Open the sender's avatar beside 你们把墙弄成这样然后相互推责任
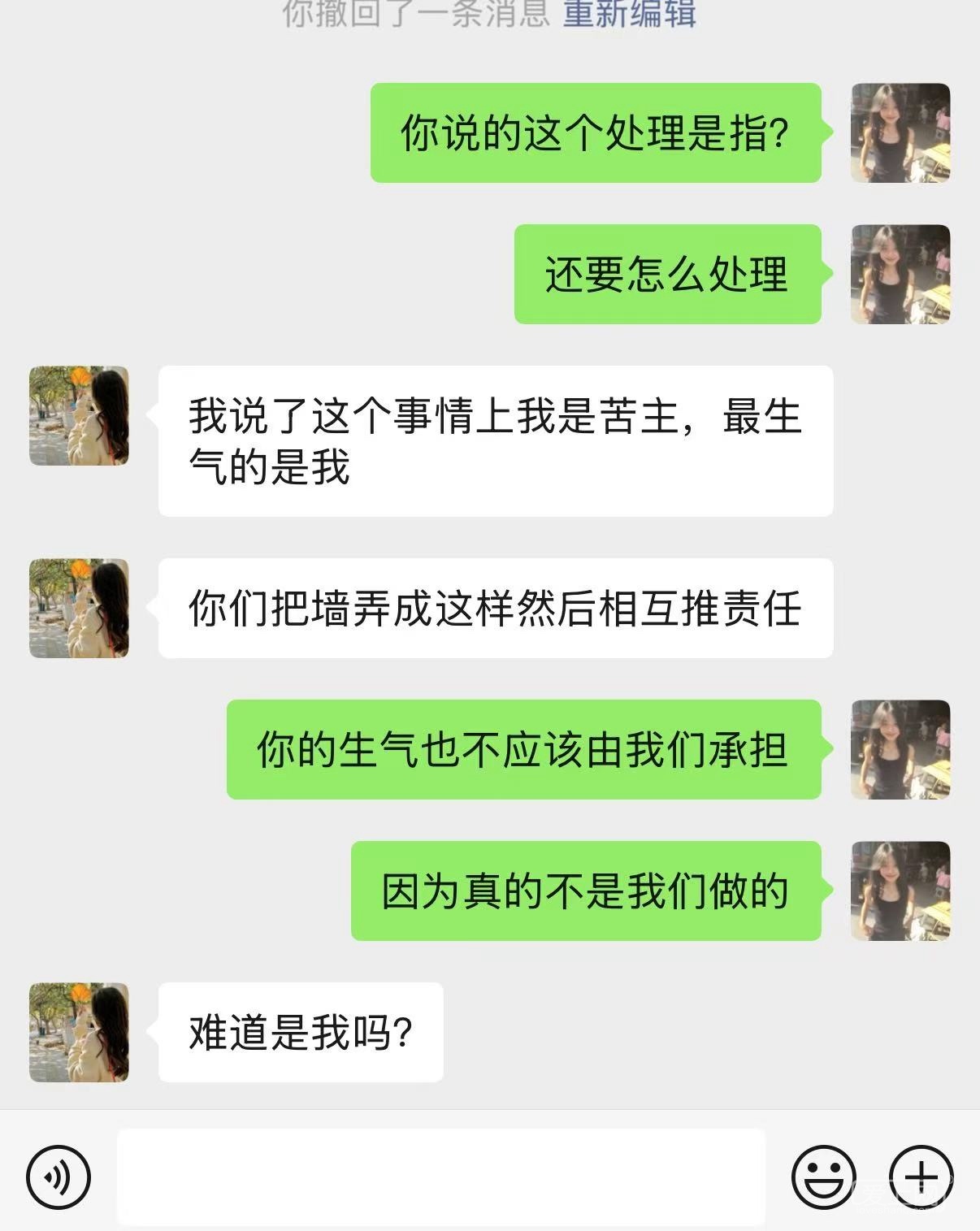 79,608
